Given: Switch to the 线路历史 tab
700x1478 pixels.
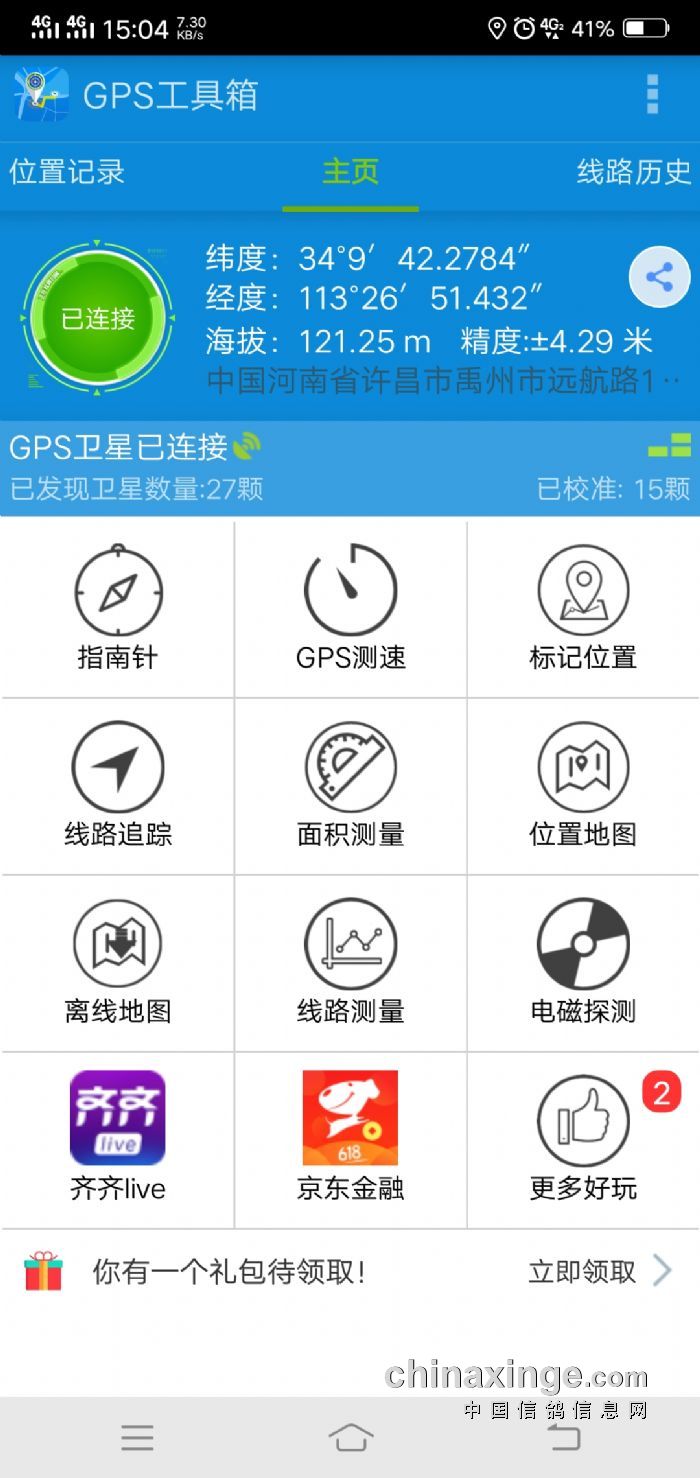Looking at the screenshot, I should pos(633,172).
